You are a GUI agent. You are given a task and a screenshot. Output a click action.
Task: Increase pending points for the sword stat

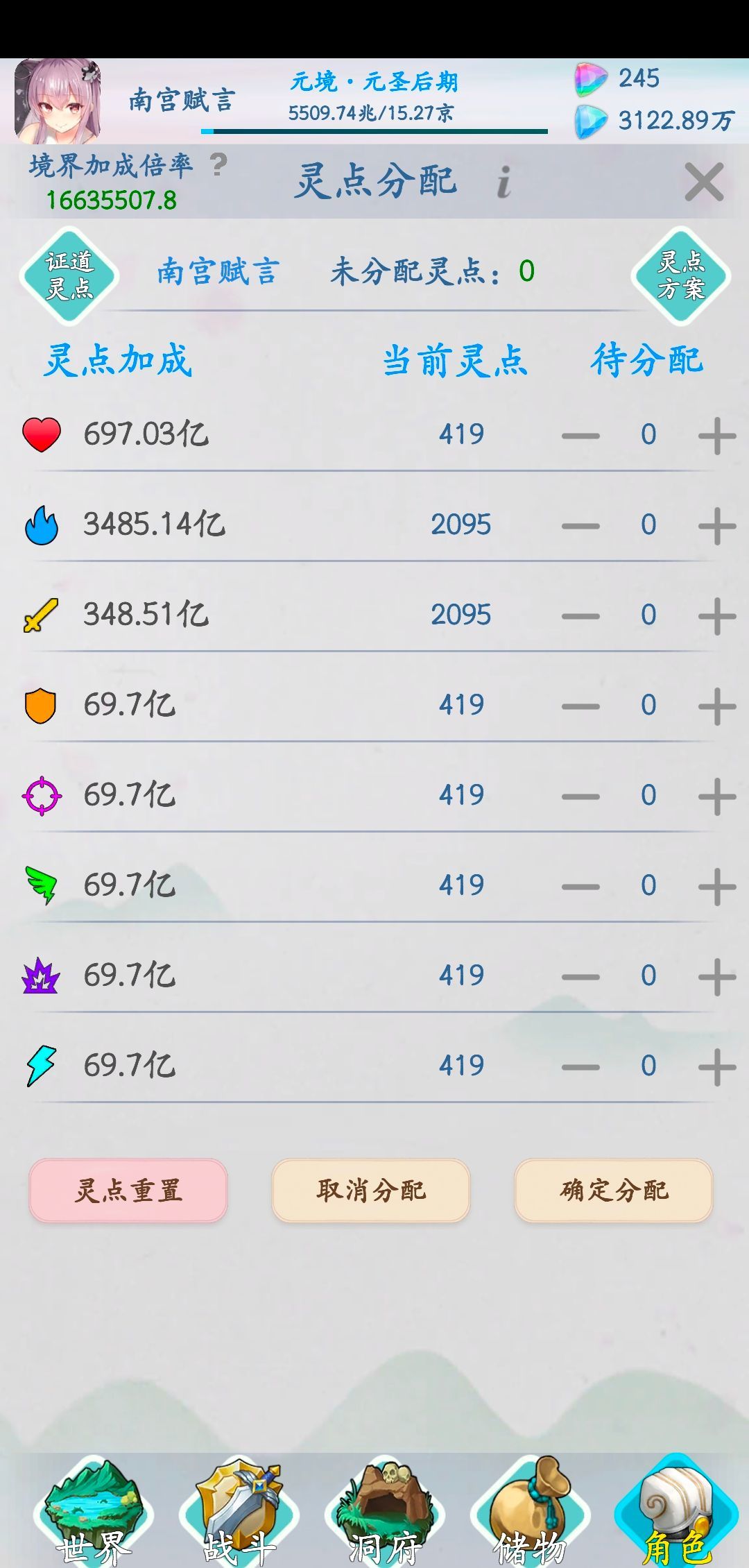(x=717, y=616)
